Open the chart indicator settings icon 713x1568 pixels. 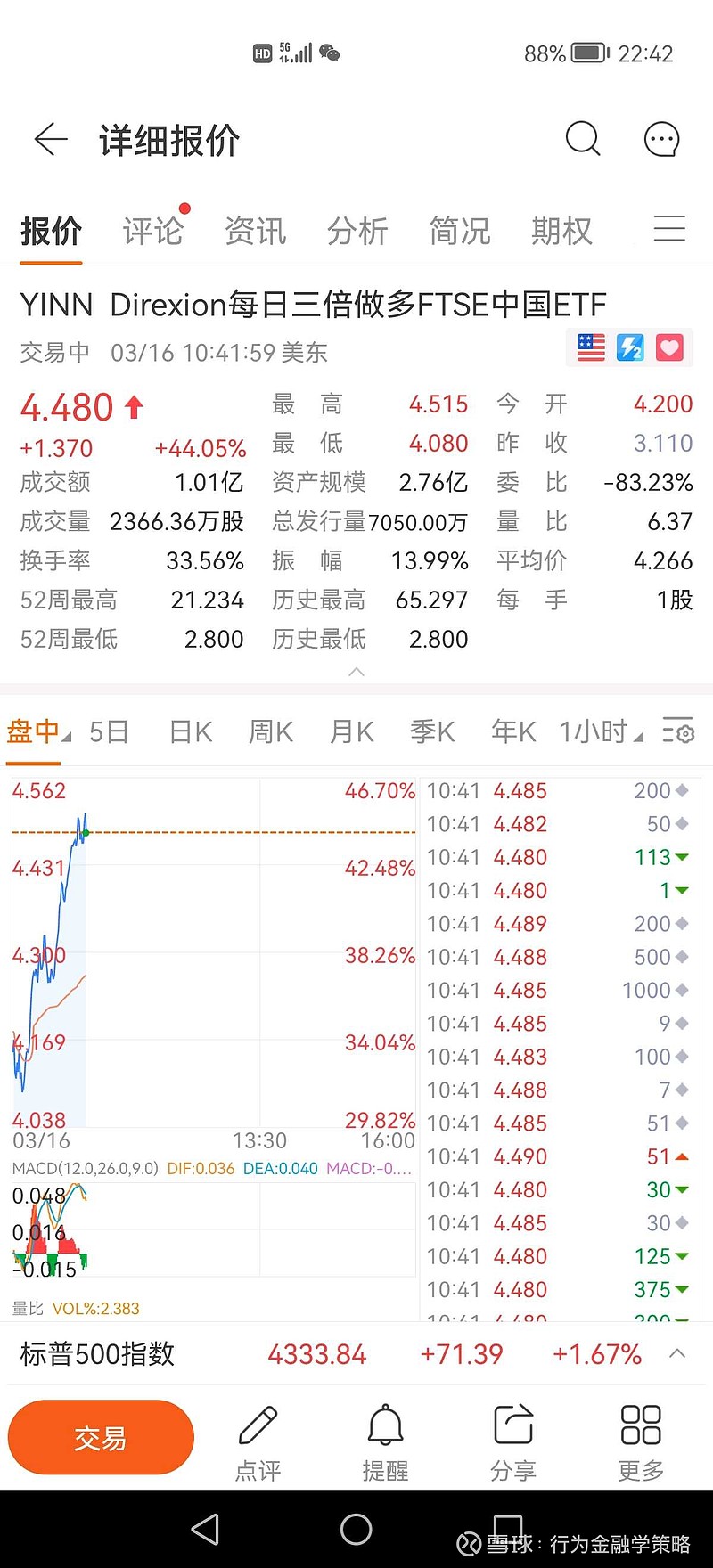coord(677,731)
